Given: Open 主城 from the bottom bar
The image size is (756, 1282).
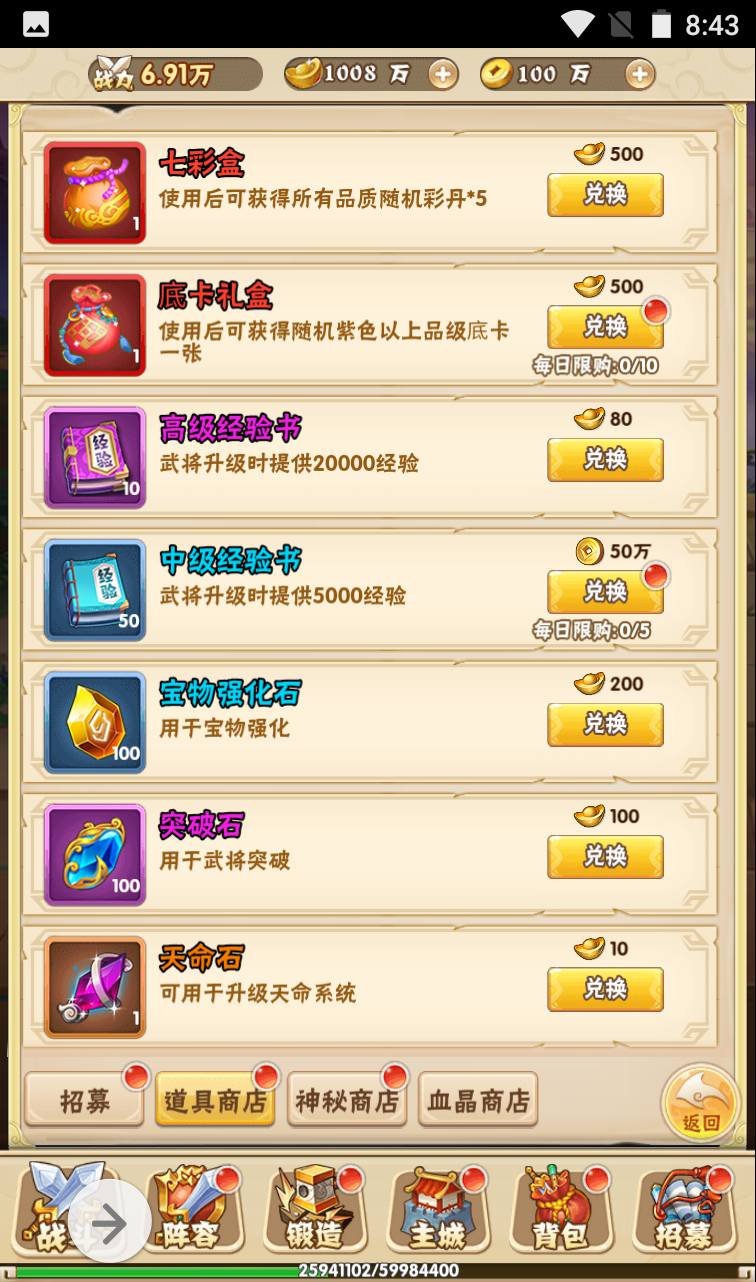Looking at the screenshot, I should [437, 1210].
